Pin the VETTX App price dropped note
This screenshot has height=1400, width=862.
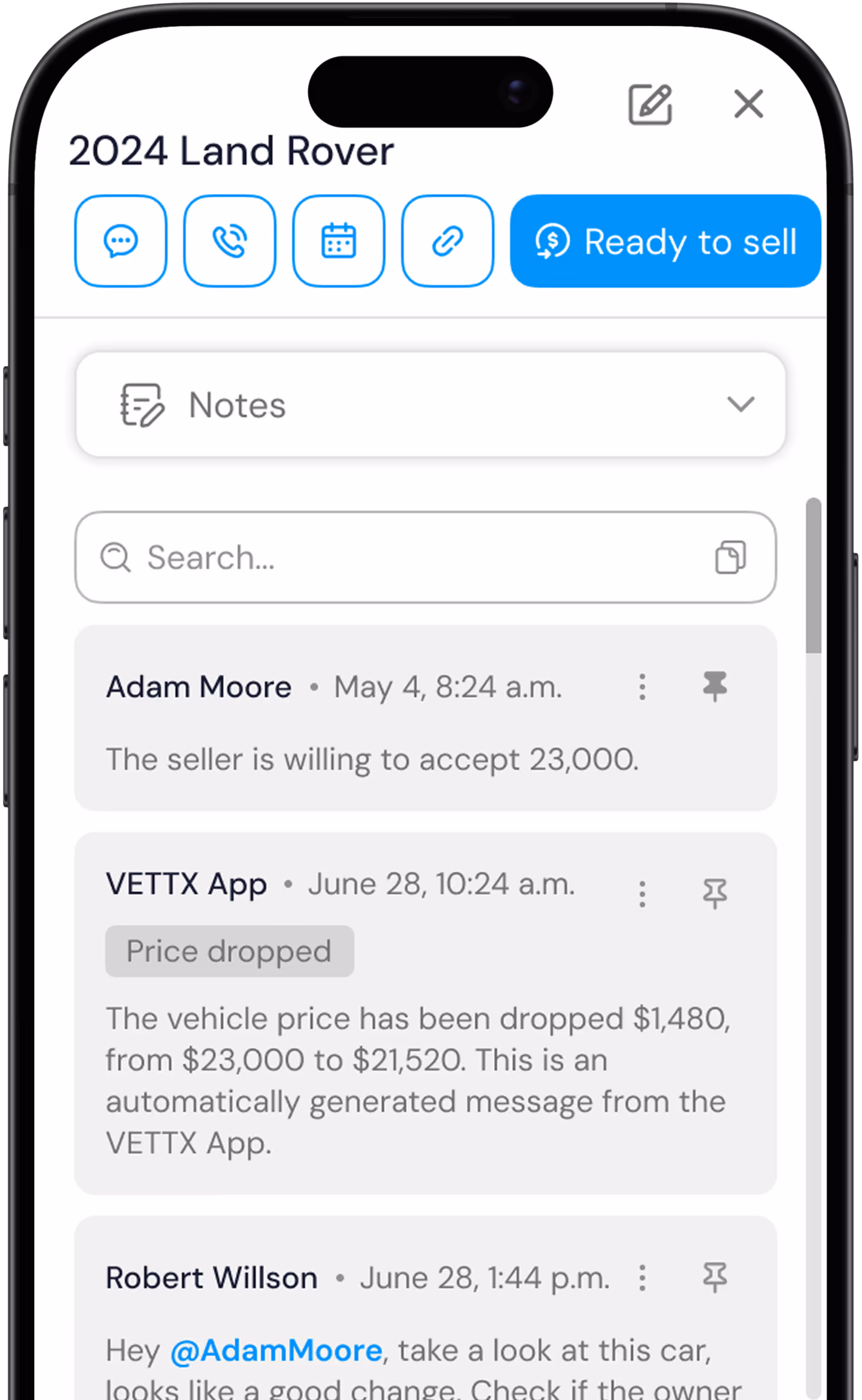(715, 893)
